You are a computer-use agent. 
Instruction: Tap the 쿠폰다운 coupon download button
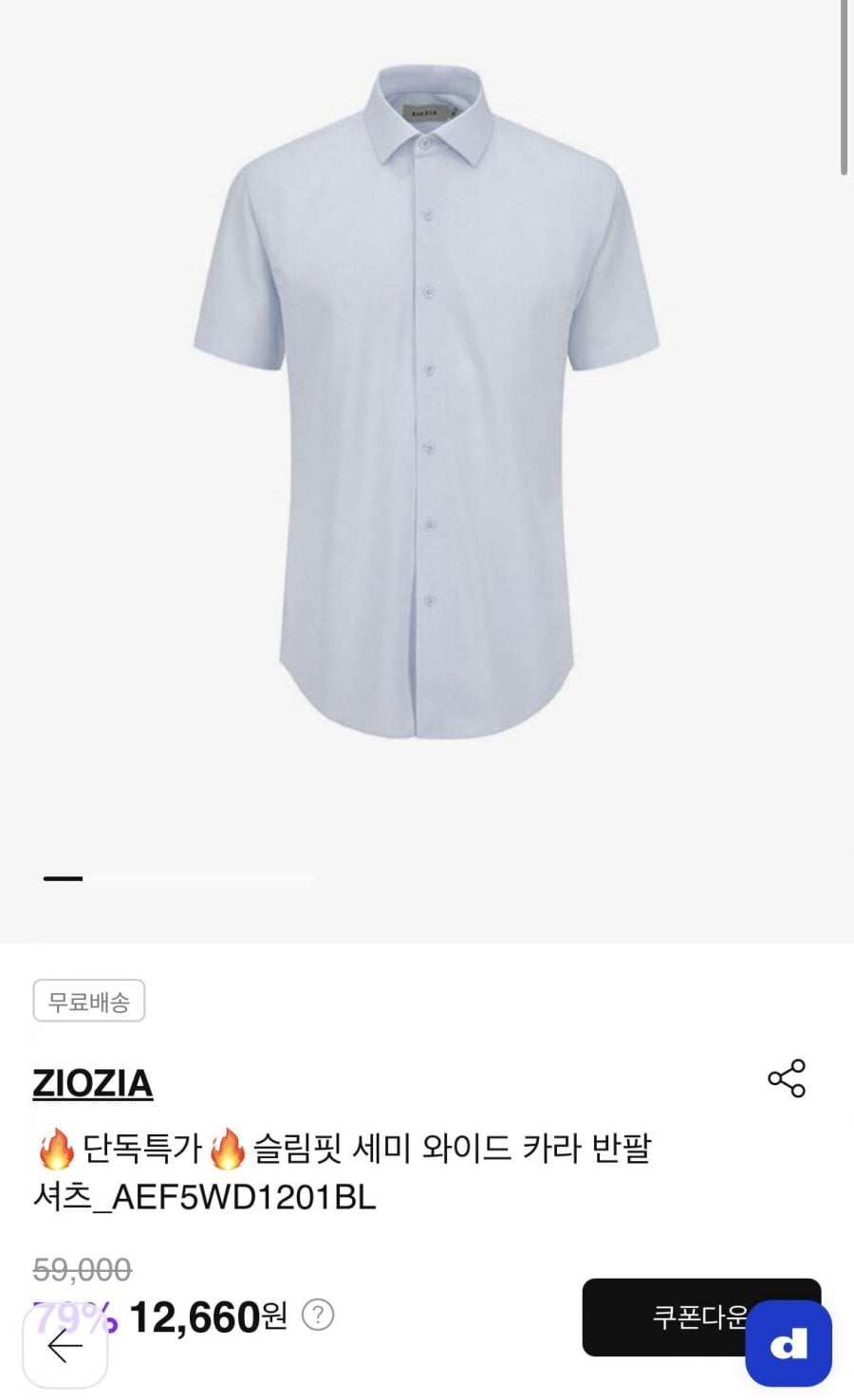pyautogui.click(x=664, y=1317)
